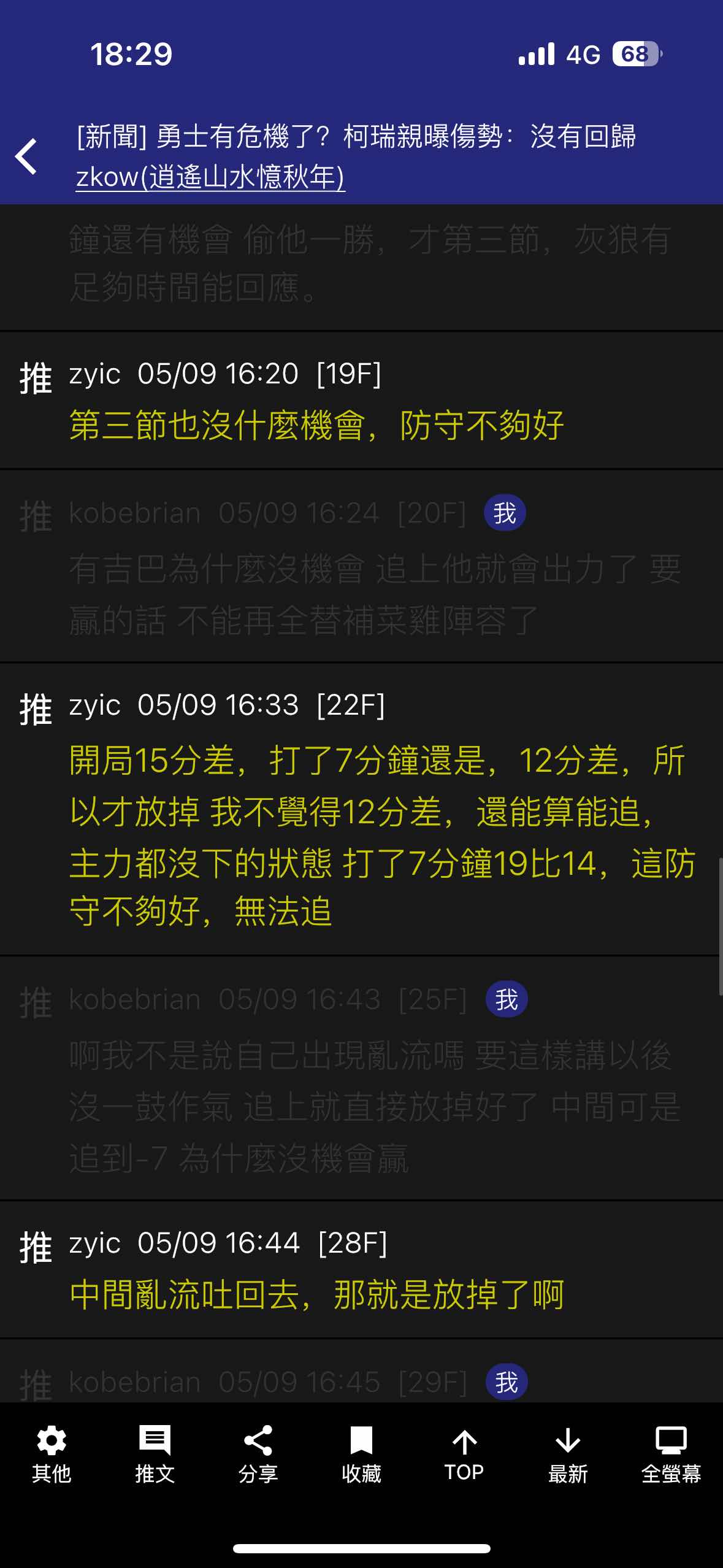Image resolution: width=723 pixels, height=1568 pixels.
Task: Jump to TOP of the thread
Action: tap(464, 1454)
